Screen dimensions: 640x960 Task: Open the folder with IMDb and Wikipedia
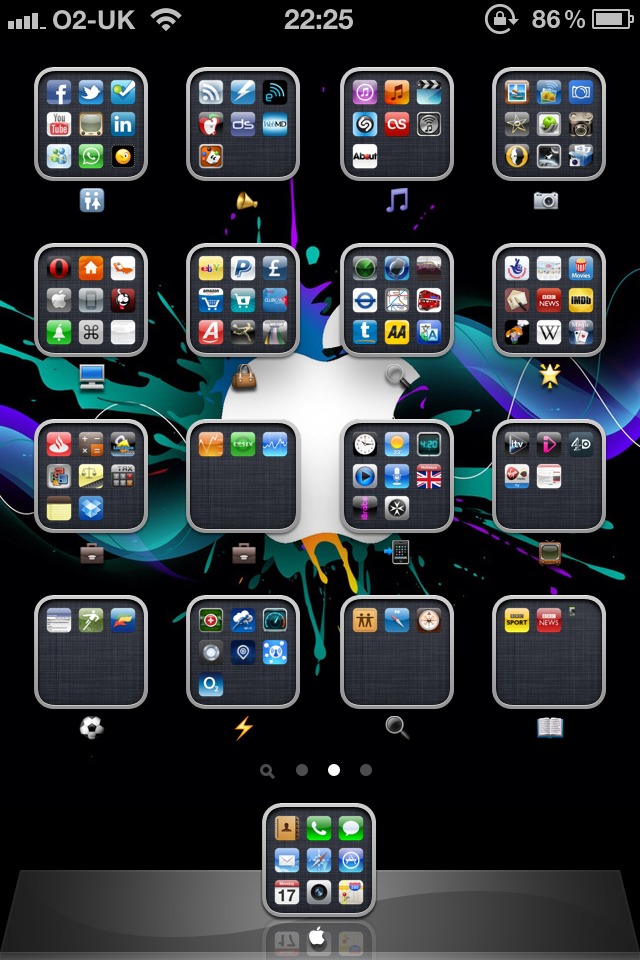[x=549, y=300]
